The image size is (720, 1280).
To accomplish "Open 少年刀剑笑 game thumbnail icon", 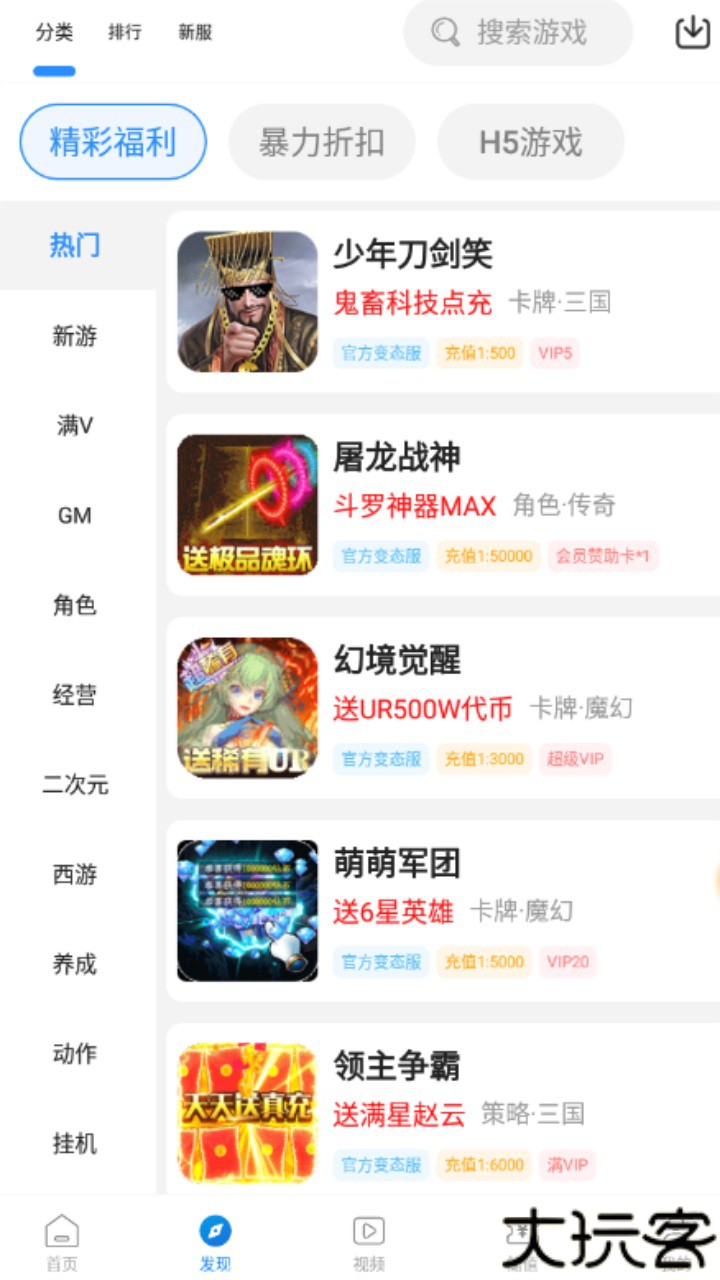I will click(247, 300).
